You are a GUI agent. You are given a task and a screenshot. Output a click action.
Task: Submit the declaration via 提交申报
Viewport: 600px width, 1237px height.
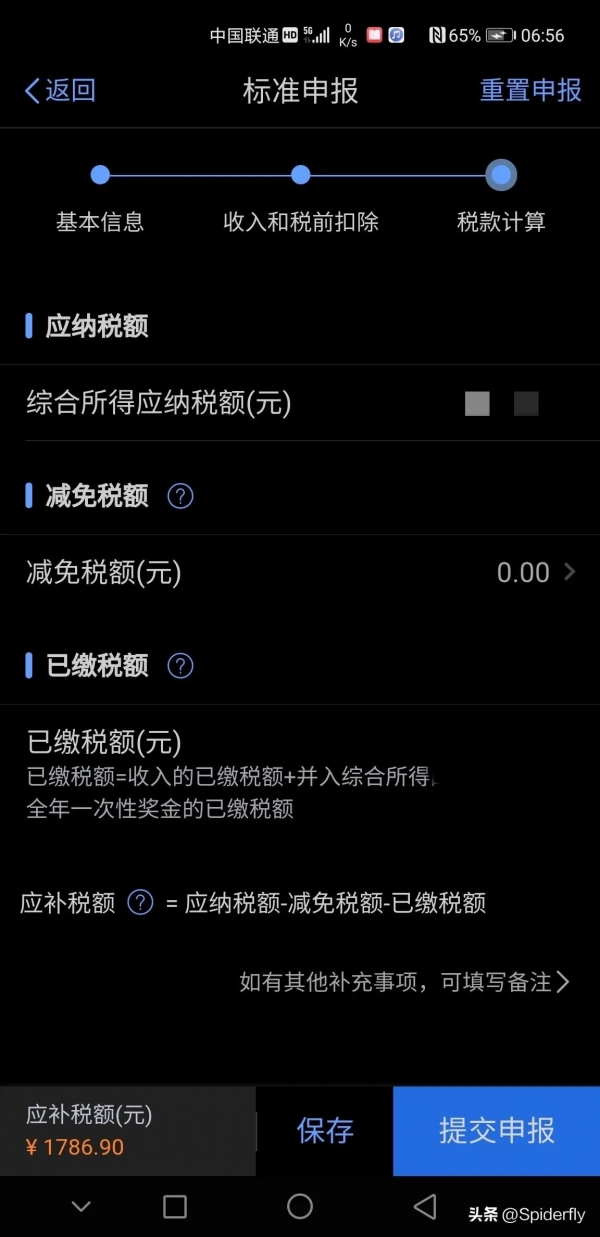point(496,1131)
